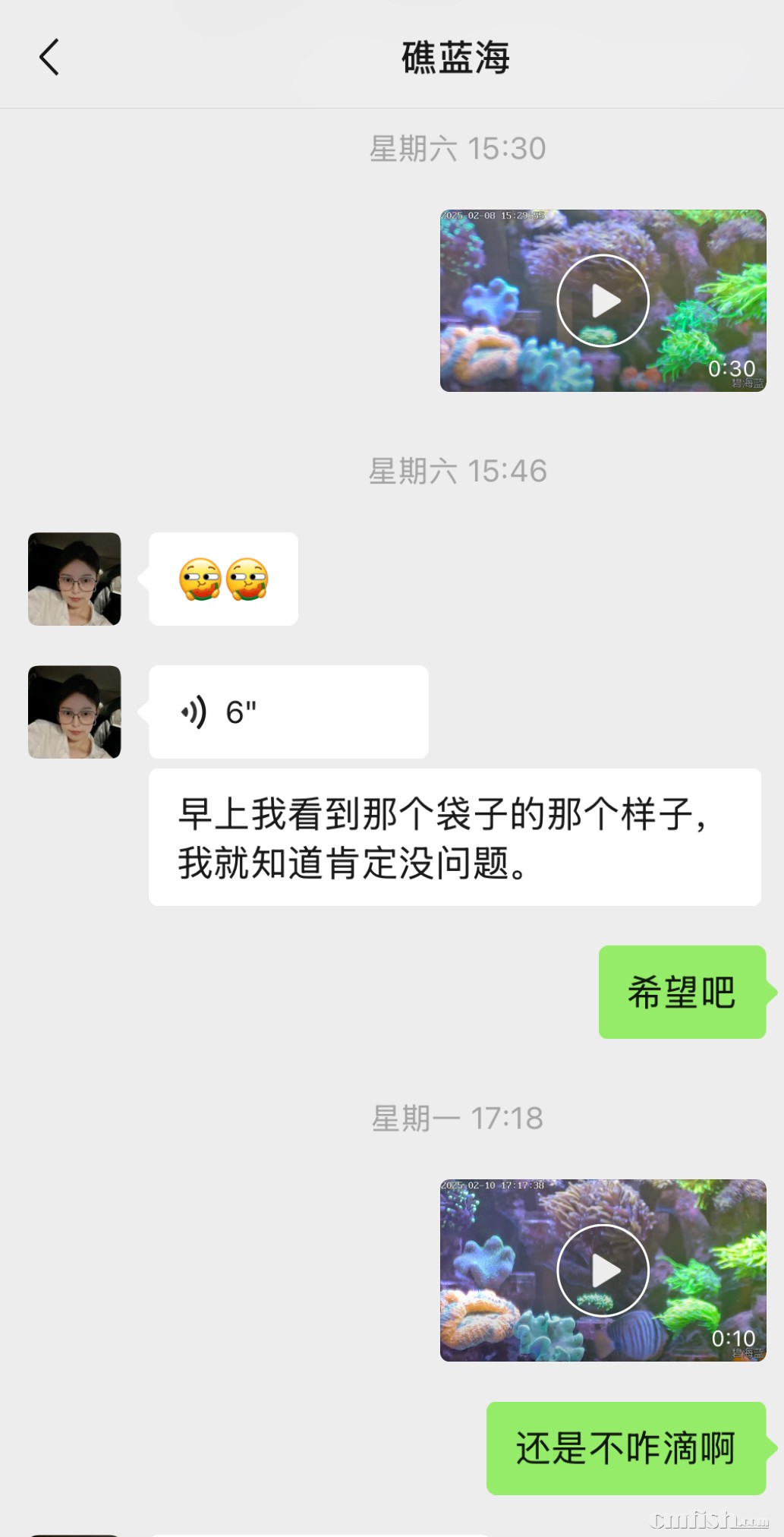Go back from the 礁蓝海 chat
The image size is (784, 1537).
[49, 58]
